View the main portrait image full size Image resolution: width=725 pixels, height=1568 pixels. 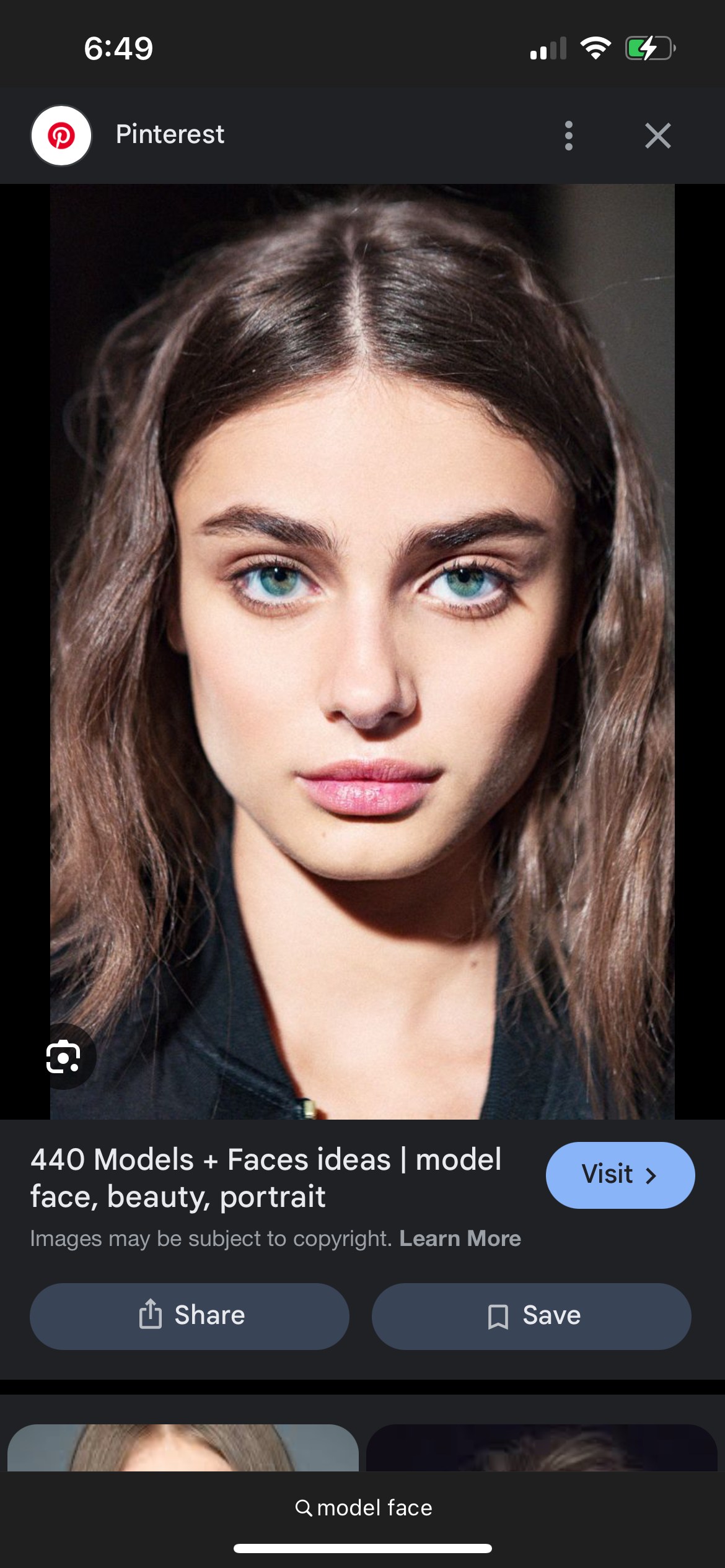(362, 650)
